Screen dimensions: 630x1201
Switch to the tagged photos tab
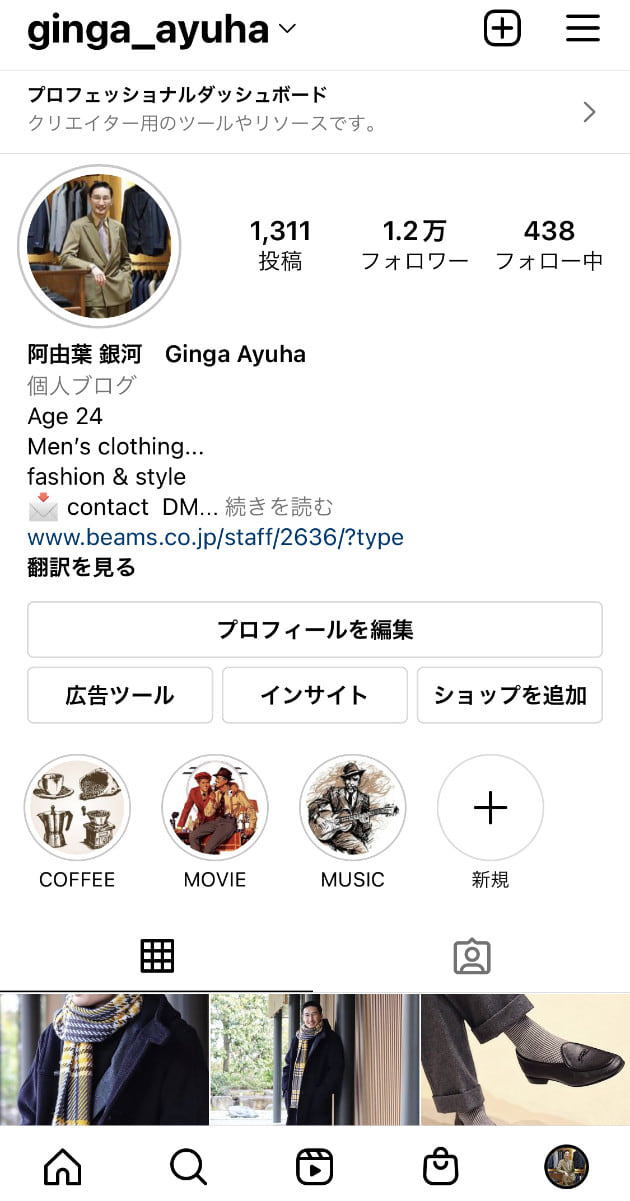pyautogui.click(x=471, y=957)
